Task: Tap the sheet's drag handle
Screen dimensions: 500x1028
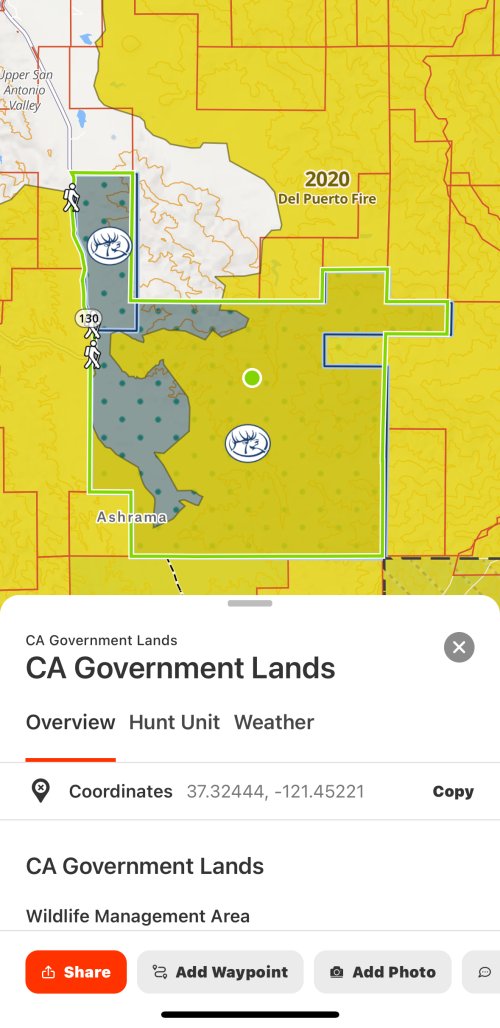Action: [x=250, y=603]
